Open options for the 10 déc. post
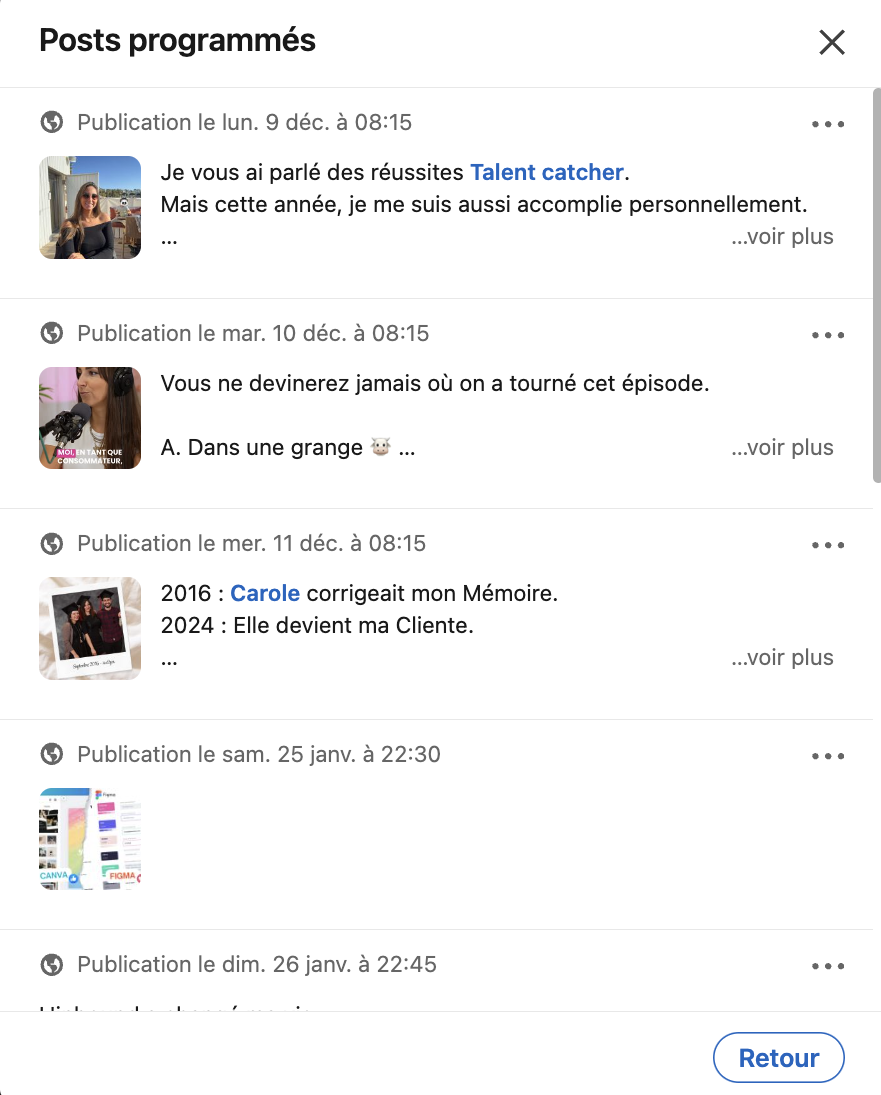 828,335
